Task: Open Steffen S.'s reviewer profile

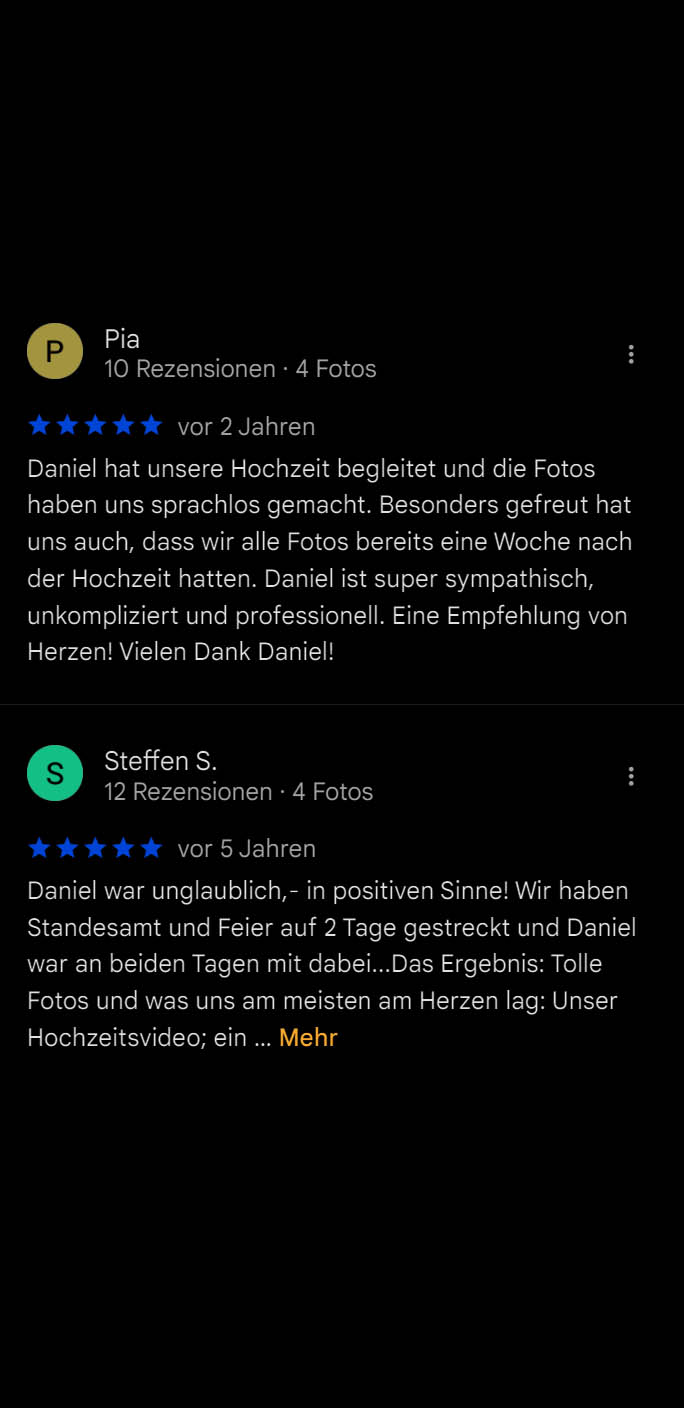Action: pos(160,762)
